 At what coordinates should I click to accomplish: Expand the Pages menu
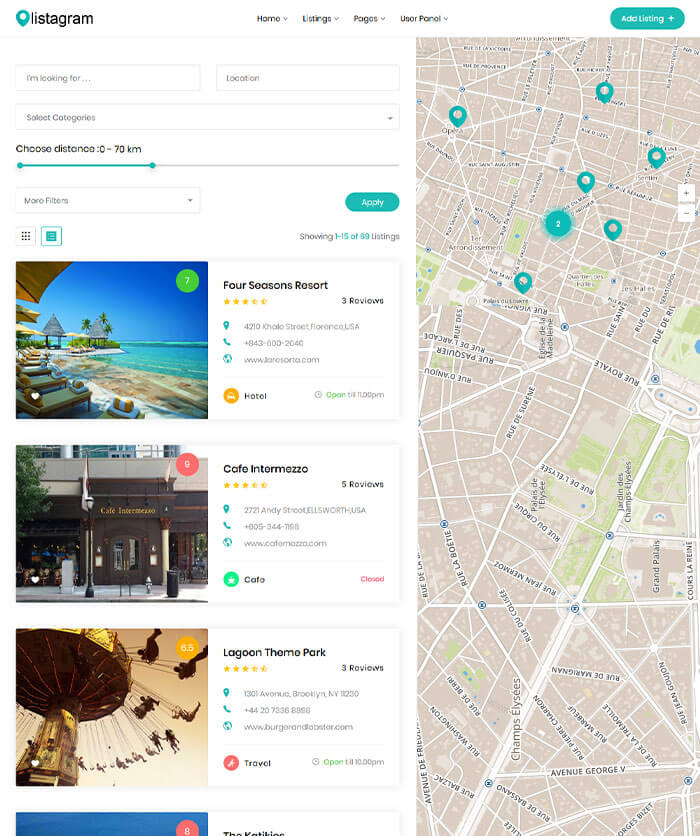point(369,18)
